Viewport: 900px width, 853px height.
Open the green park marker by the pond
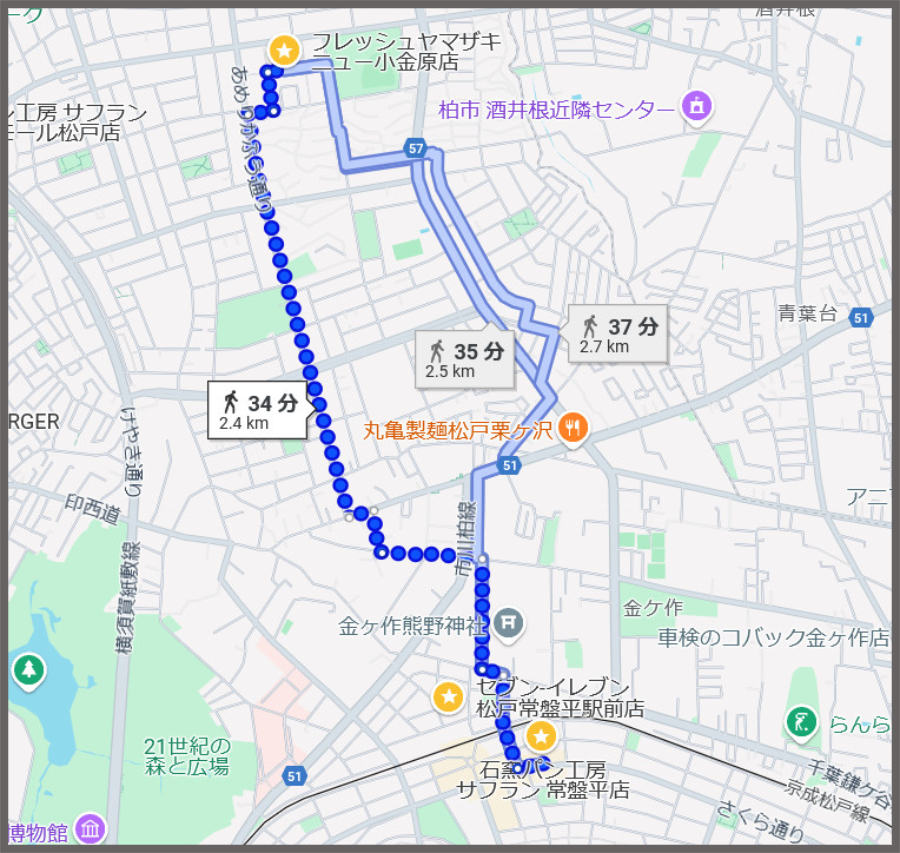28,668
